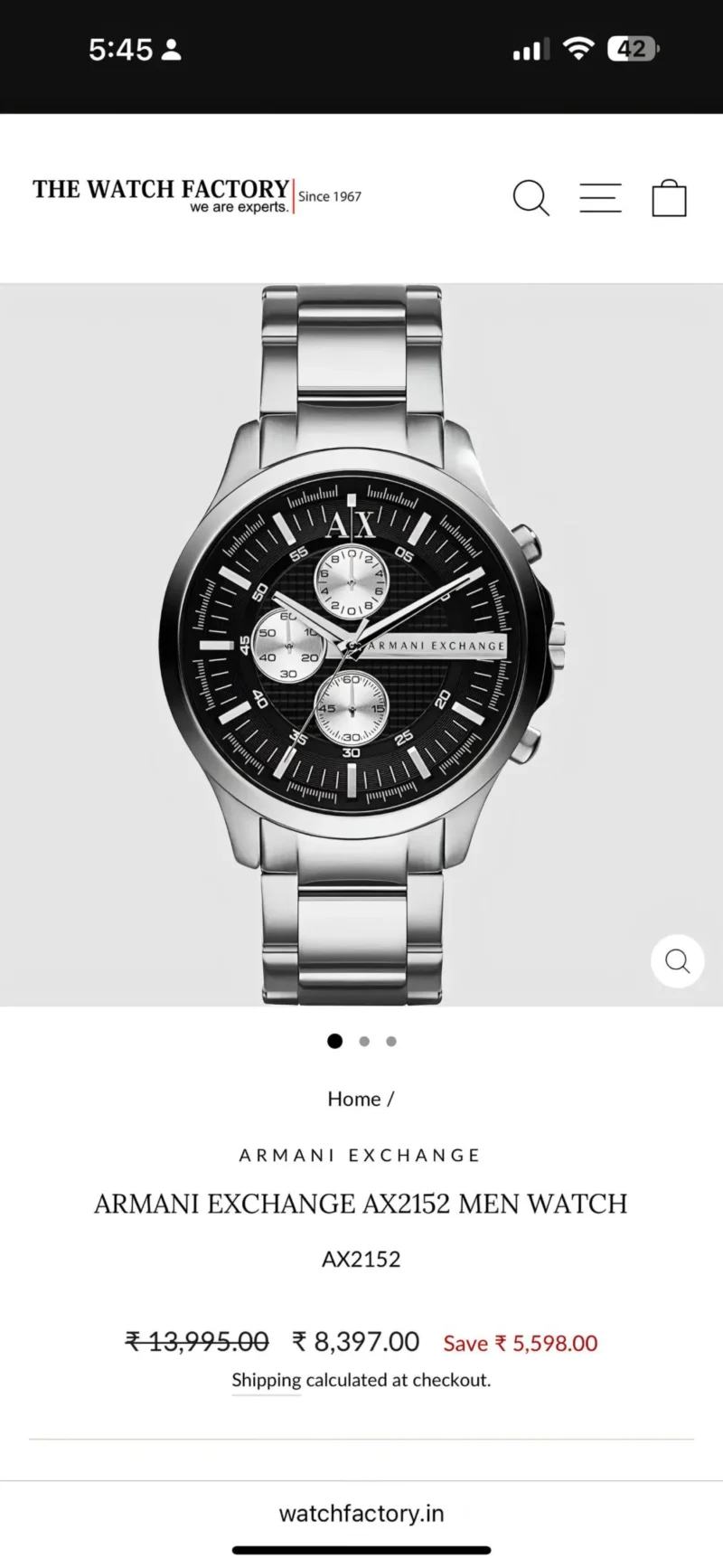Viewport: 723px width, 1568px height.
Task: Open the hamburger navigation menu
Action: coord(600,197)
